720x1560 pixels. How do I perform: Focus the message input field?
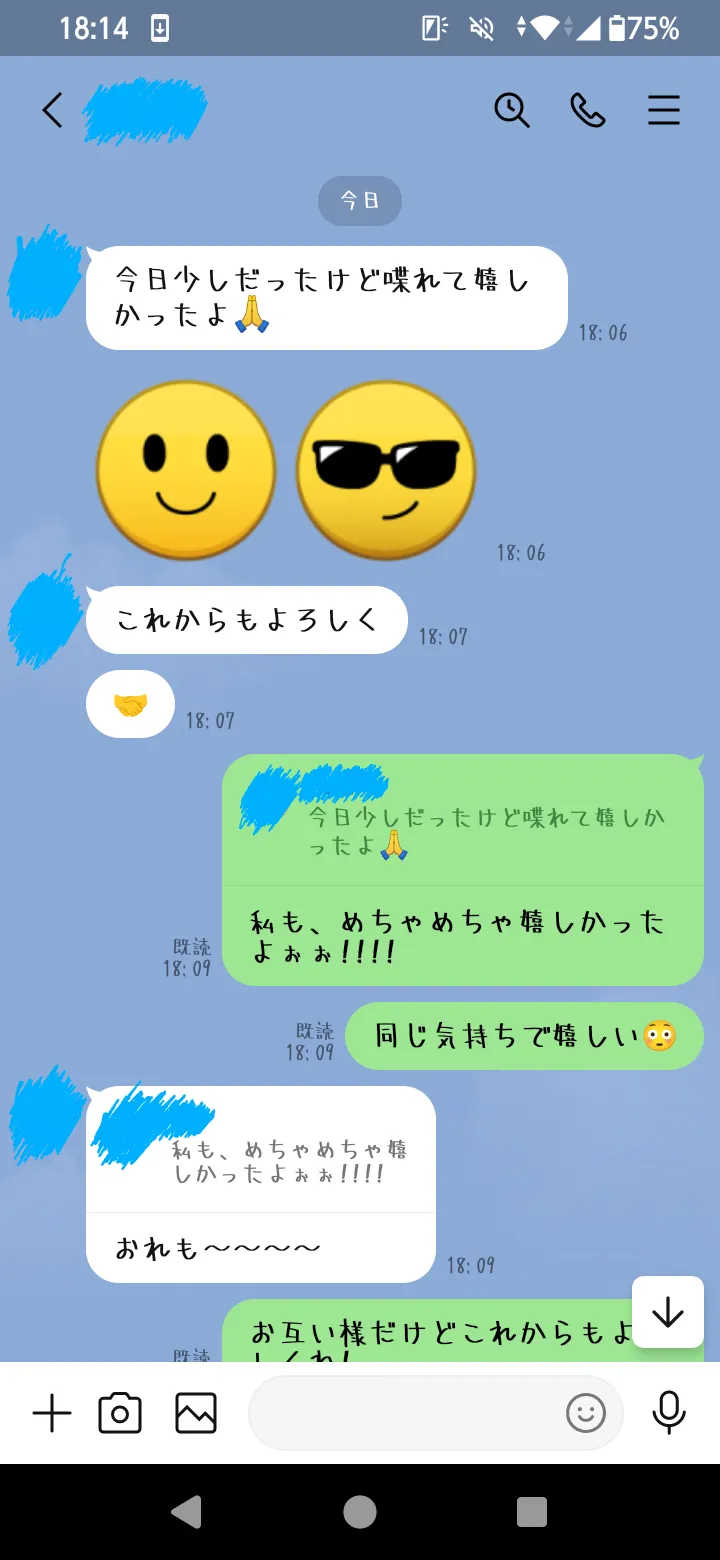(400, 1414)
